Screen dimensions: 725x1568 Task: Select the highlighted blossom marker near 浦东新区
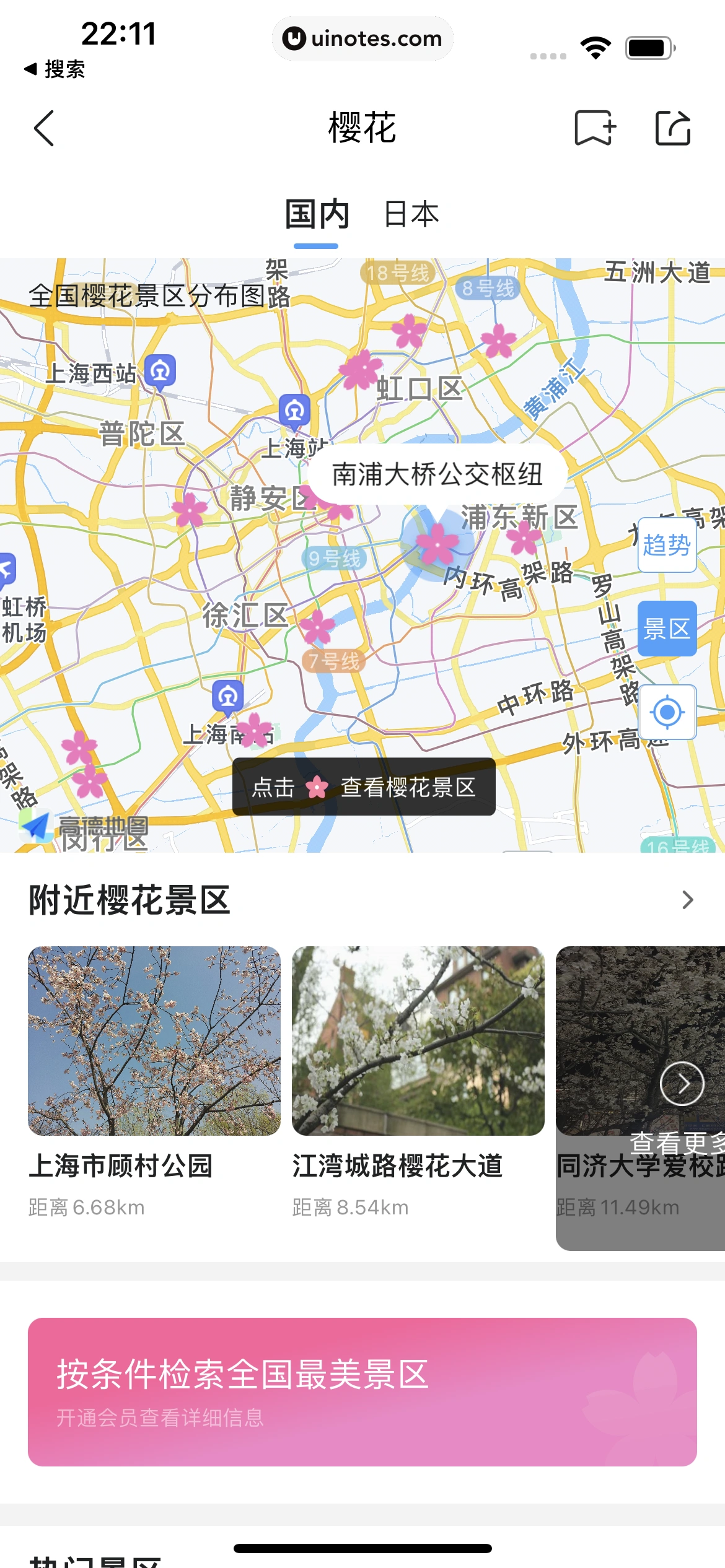439,545
